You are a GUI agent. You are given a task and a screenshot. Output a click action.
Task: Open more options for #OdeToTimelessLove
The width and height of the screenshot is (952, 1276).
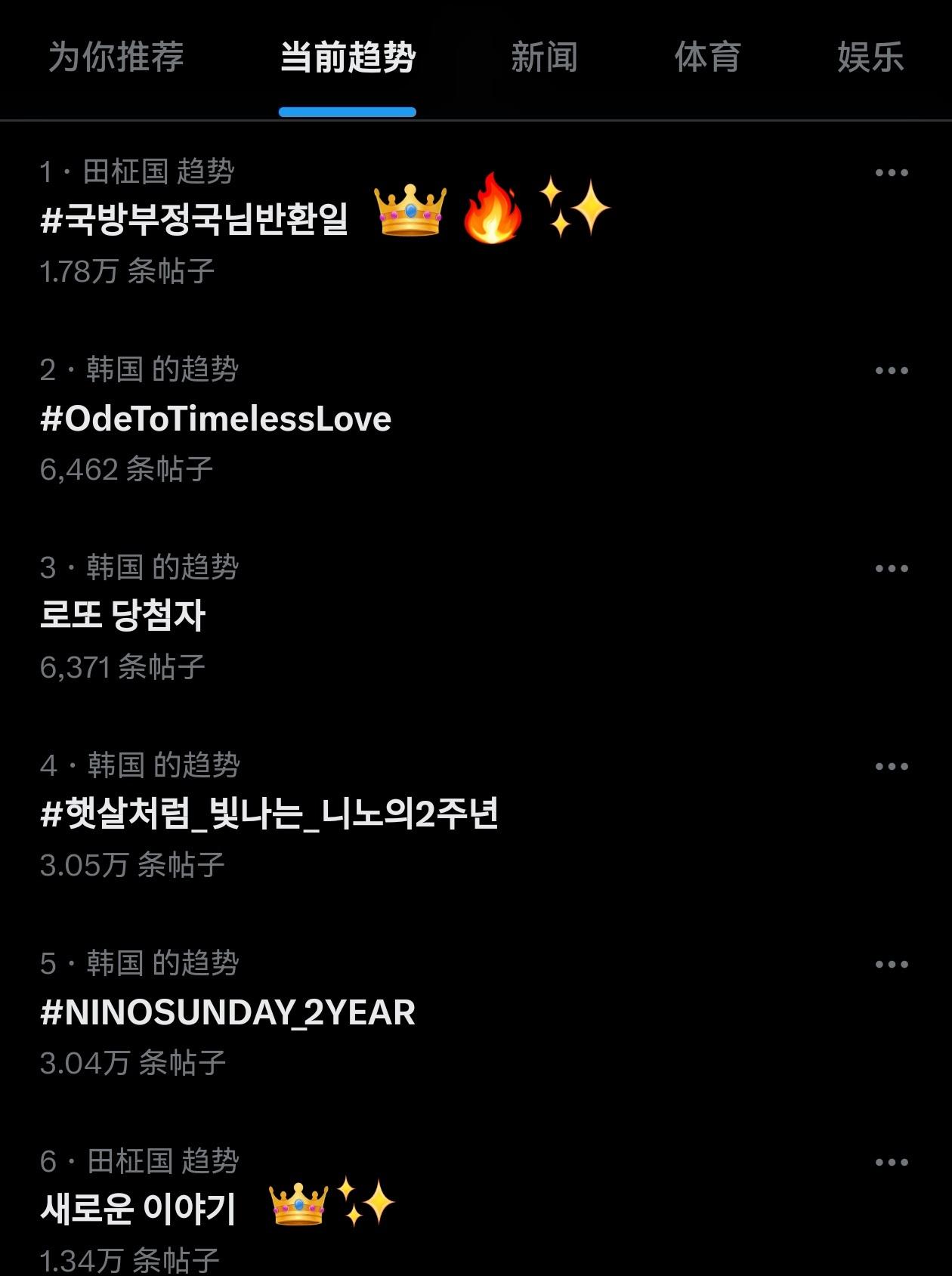892,371
